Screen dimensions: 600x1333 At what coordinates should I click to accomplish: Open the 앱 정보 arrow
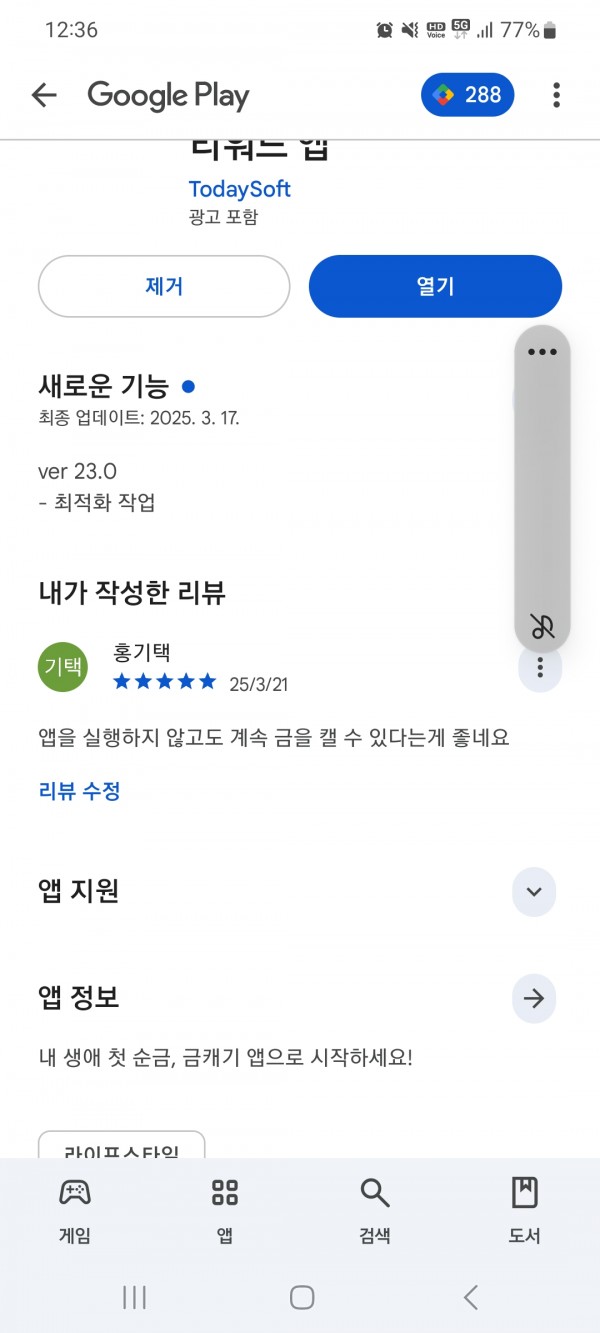click(x=534, y=998)
